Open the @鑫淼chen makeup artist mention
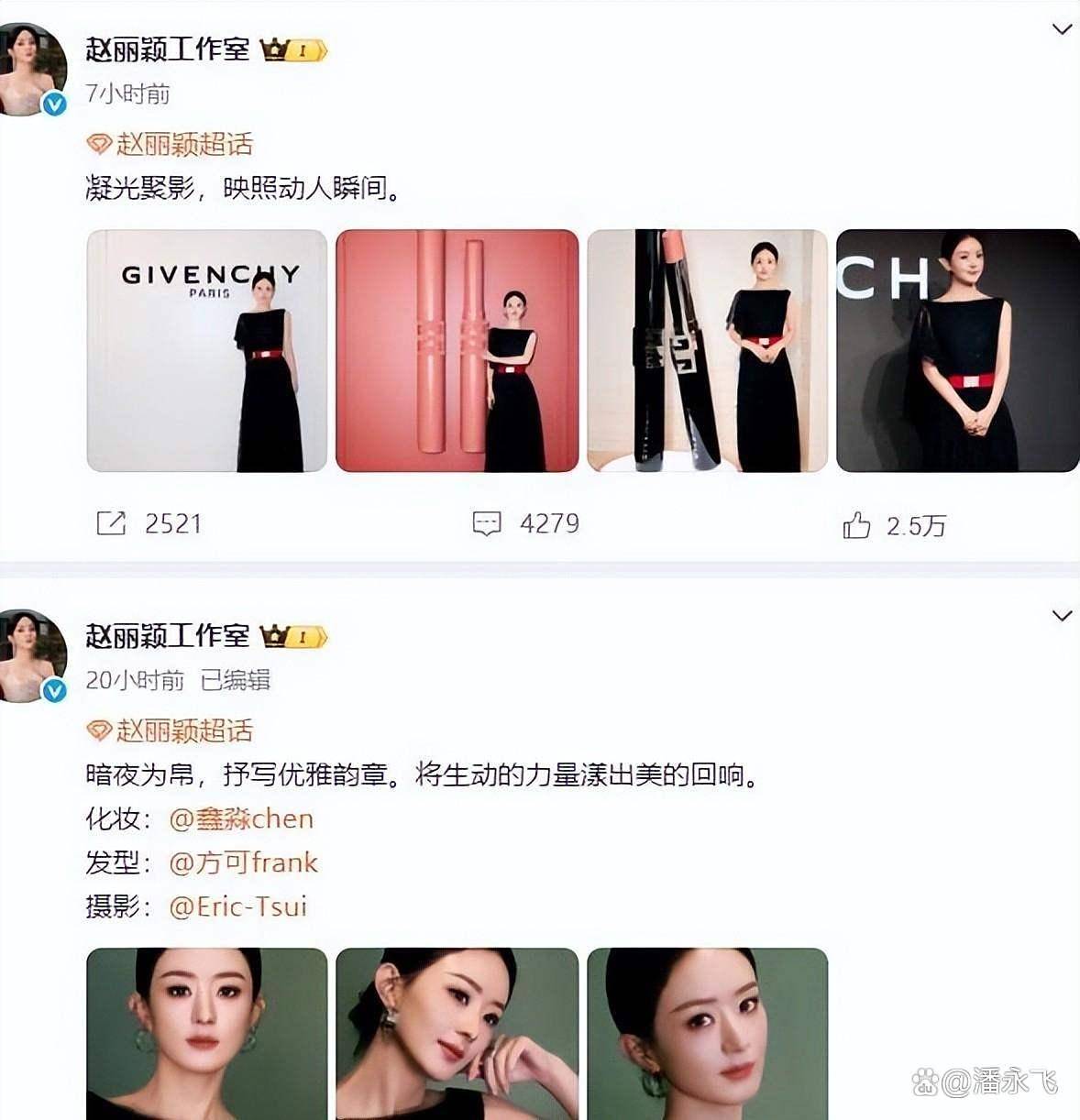Viewport: 1080px width, 1120px height. click(241, 818)
